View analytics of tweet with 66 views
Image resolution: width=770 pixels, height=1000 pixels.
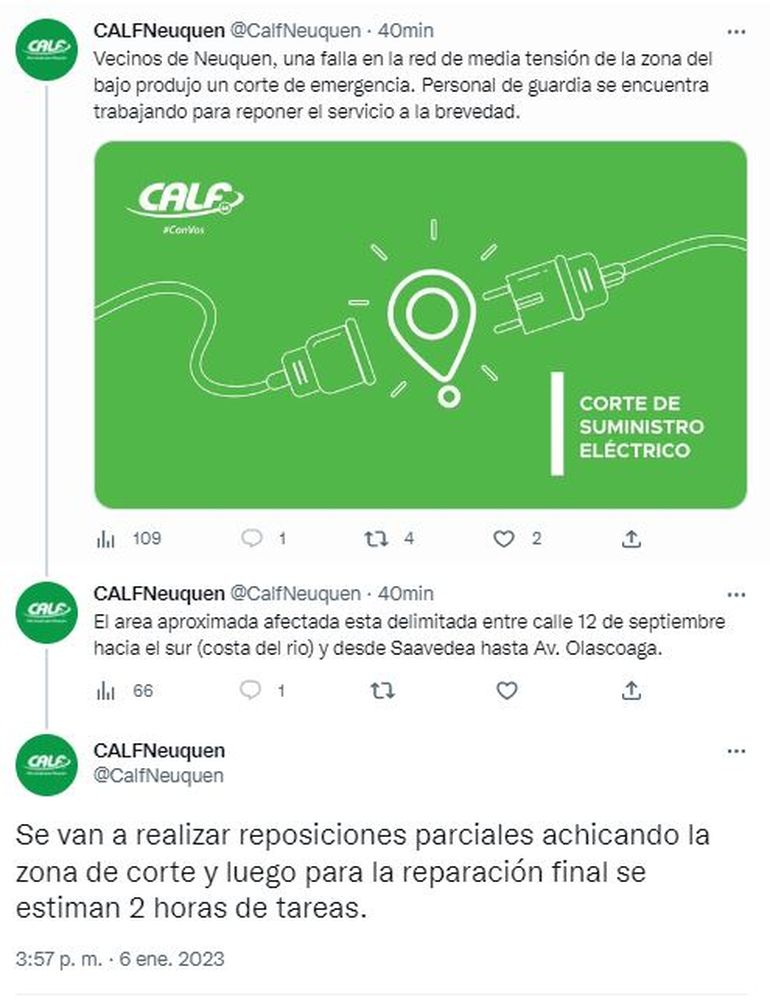point(106,691)
